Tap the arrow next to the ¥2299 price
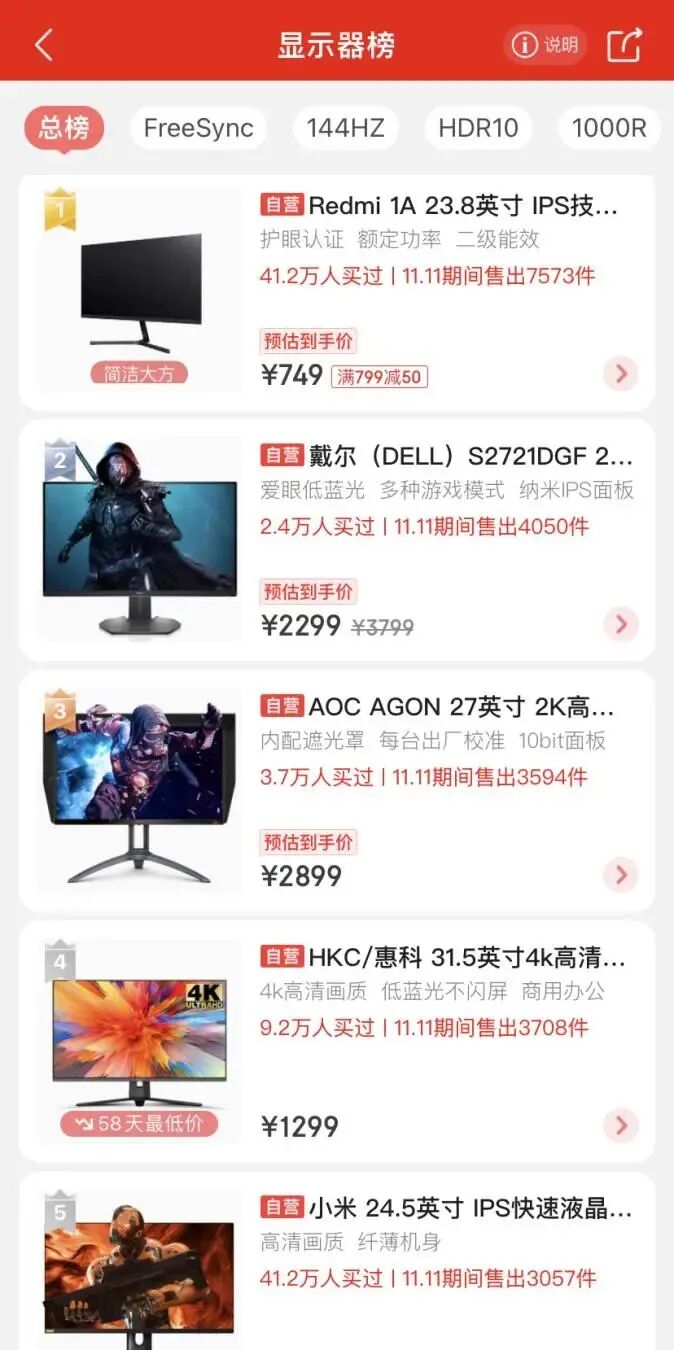674x1350 pixels. coord(621,625)
